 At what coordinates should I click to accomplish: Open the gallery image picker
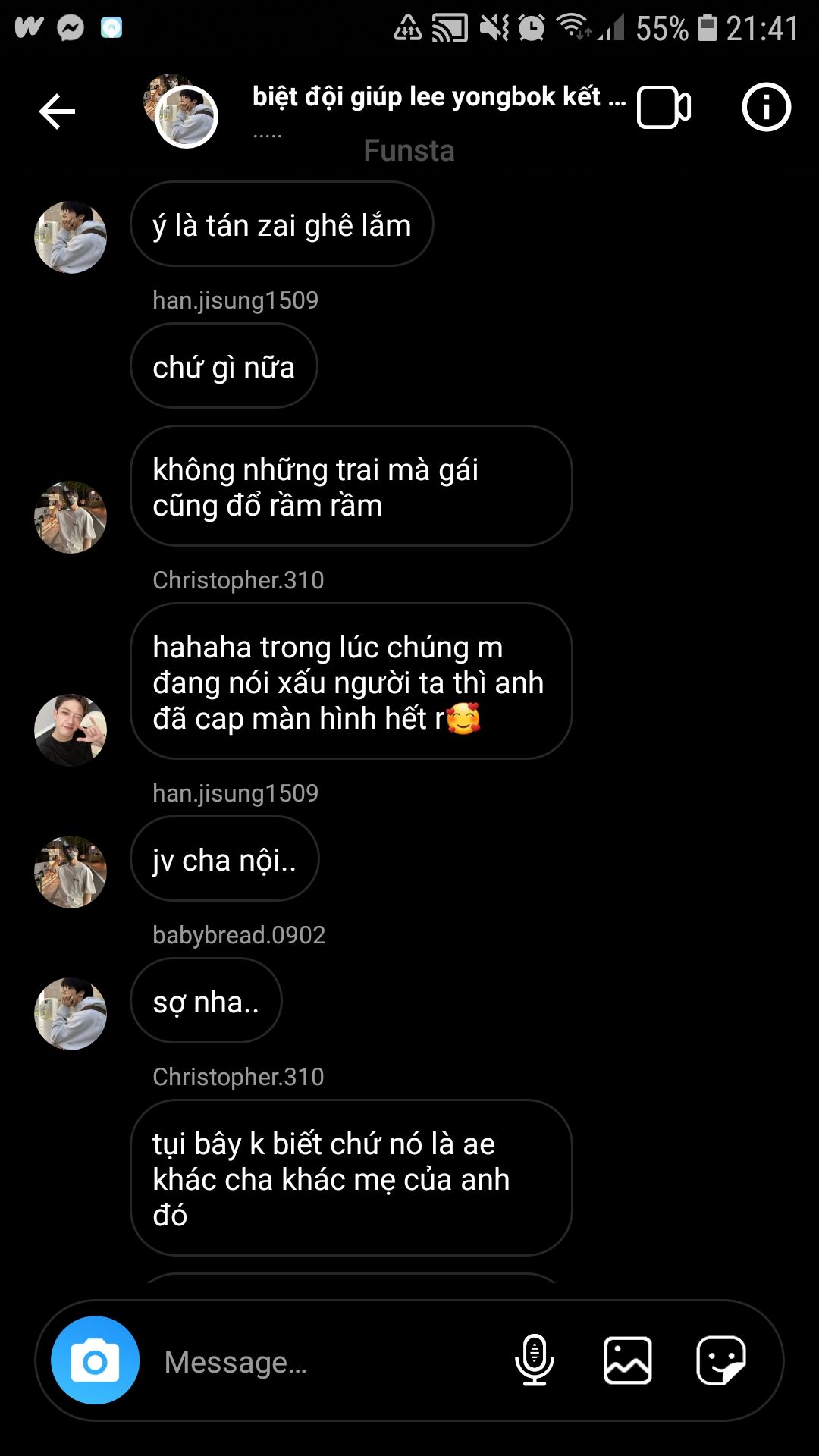pos(627,1360)
